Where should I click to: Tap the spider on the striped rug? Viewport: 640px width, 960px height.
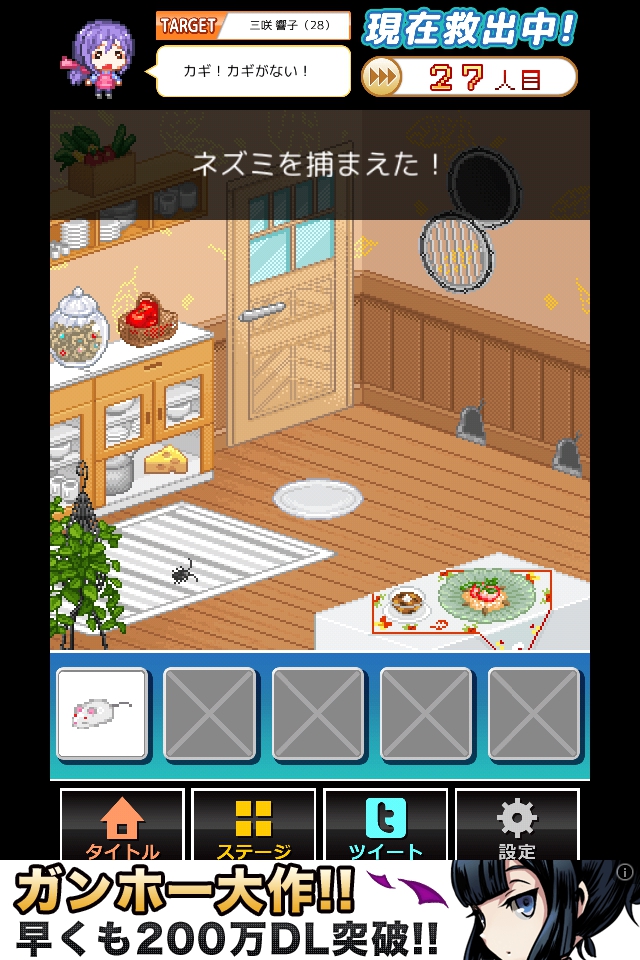coord(183,572)
